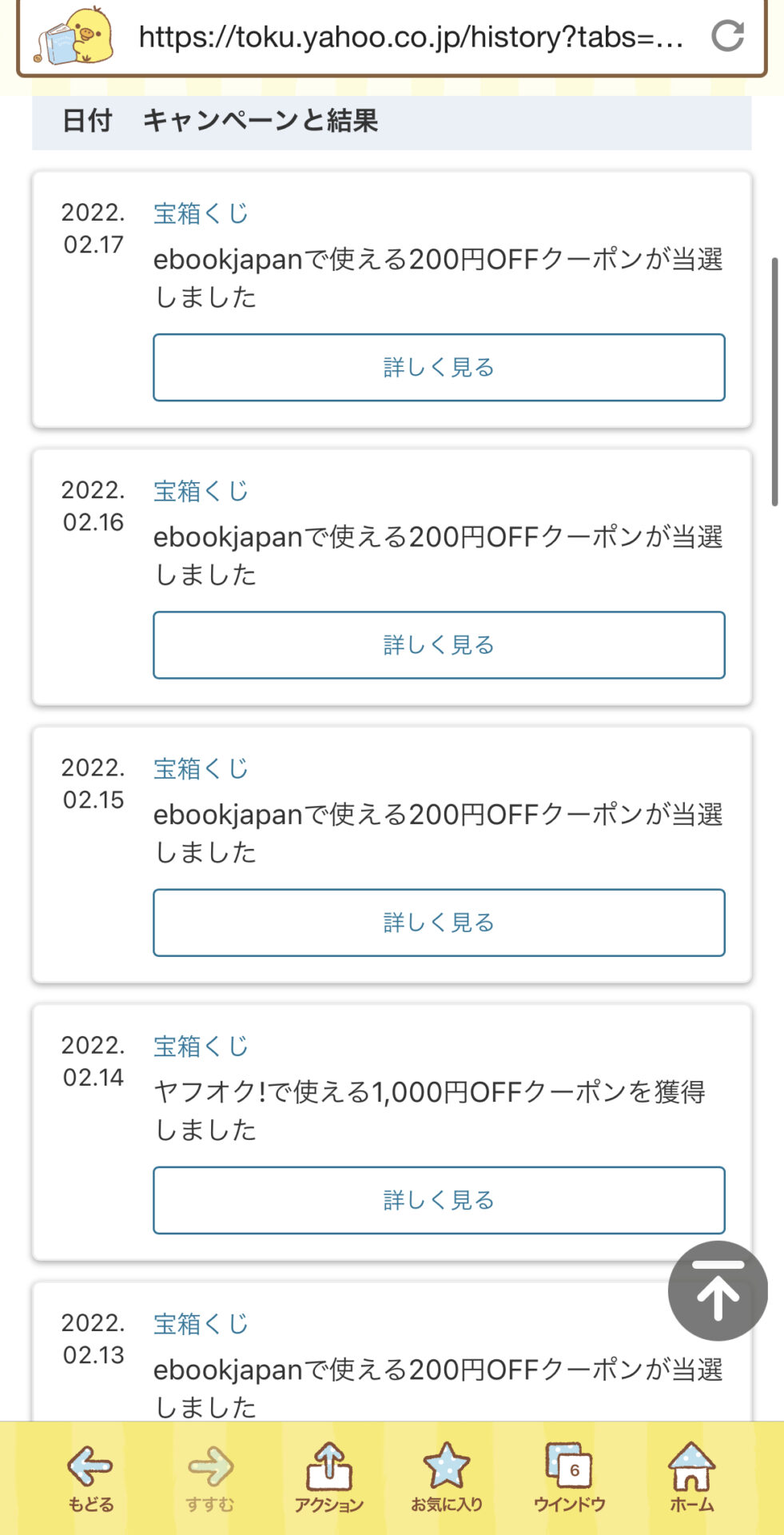Screen dimensions: 784x1535
Task: Open 宝箱くじ link for 2022.02.15 entry
Action: coord(201,768)
